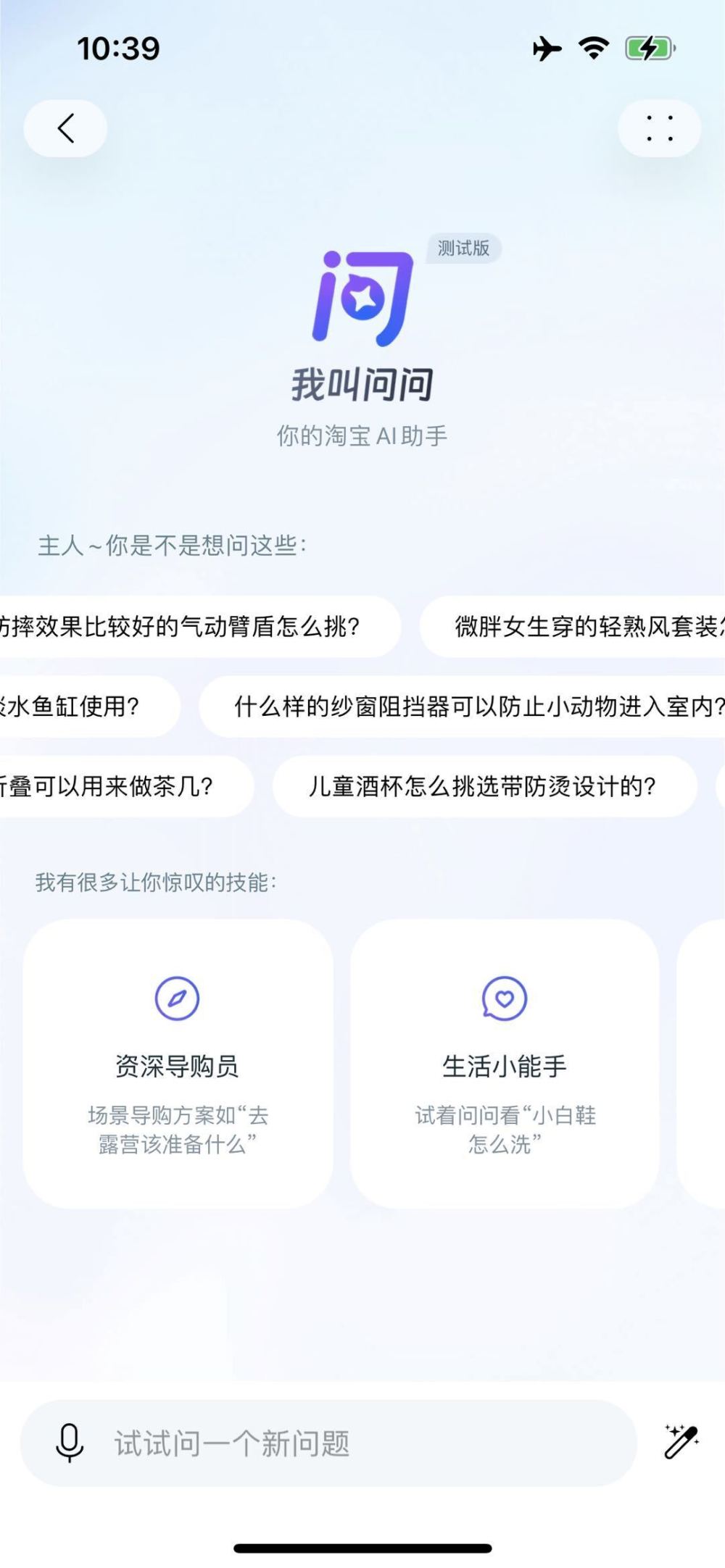Choose the 微胖女生穿的轻熟风套装 suggestion
725x1568 pixels.
[x=580, y=627]
